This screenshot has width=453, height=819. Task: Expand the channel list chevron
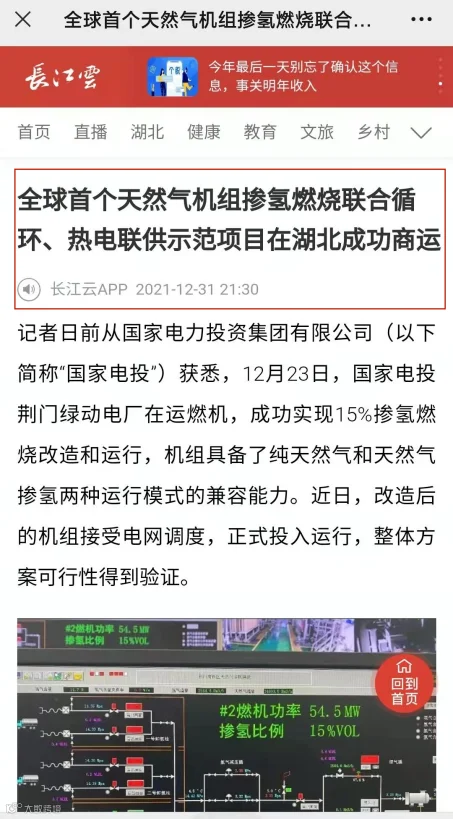pos(421,133)
